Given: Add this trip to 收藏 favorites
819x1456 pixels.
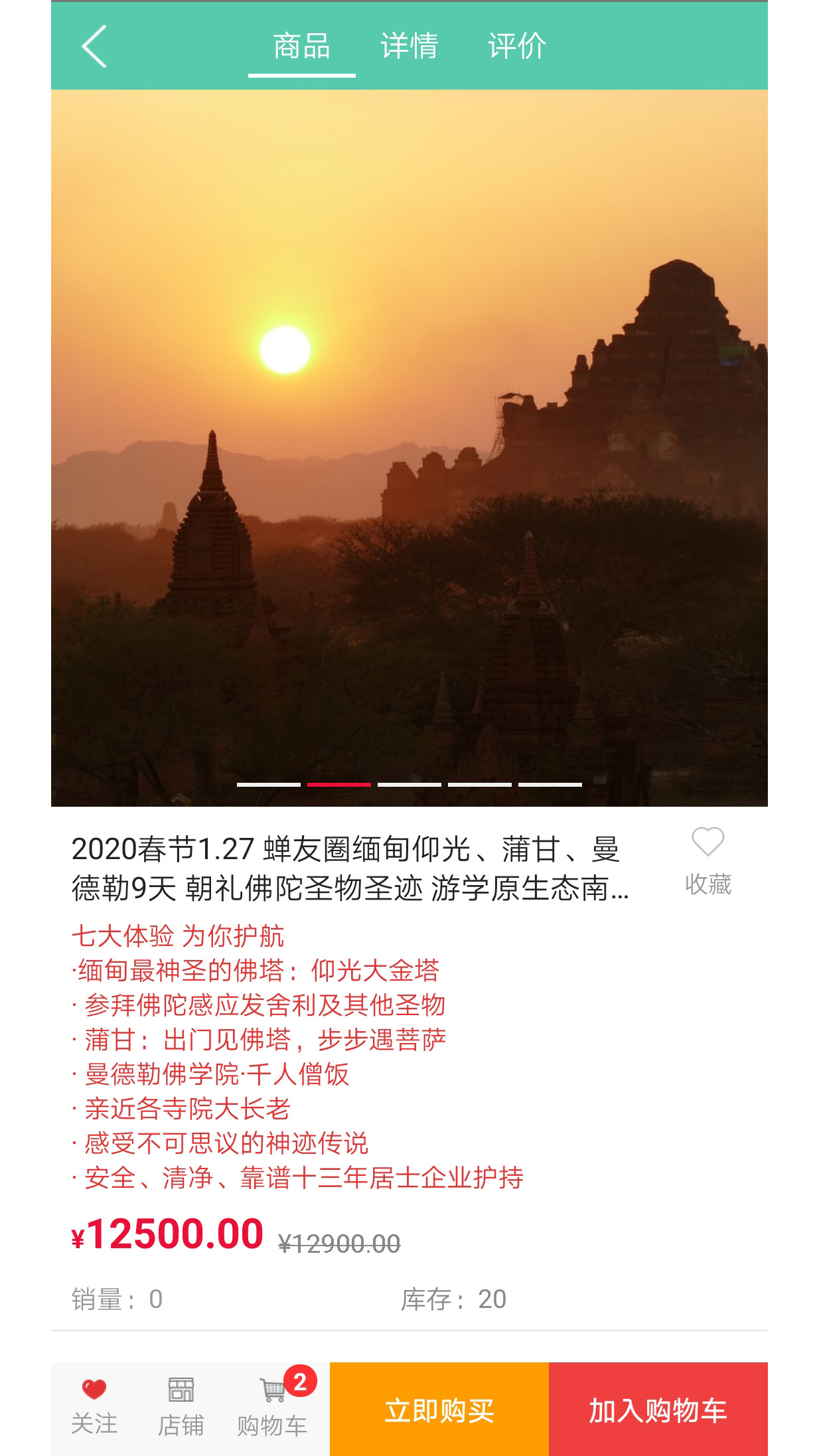Looking at the screenshot, I should pyautogui.click(x=707, y=860).
